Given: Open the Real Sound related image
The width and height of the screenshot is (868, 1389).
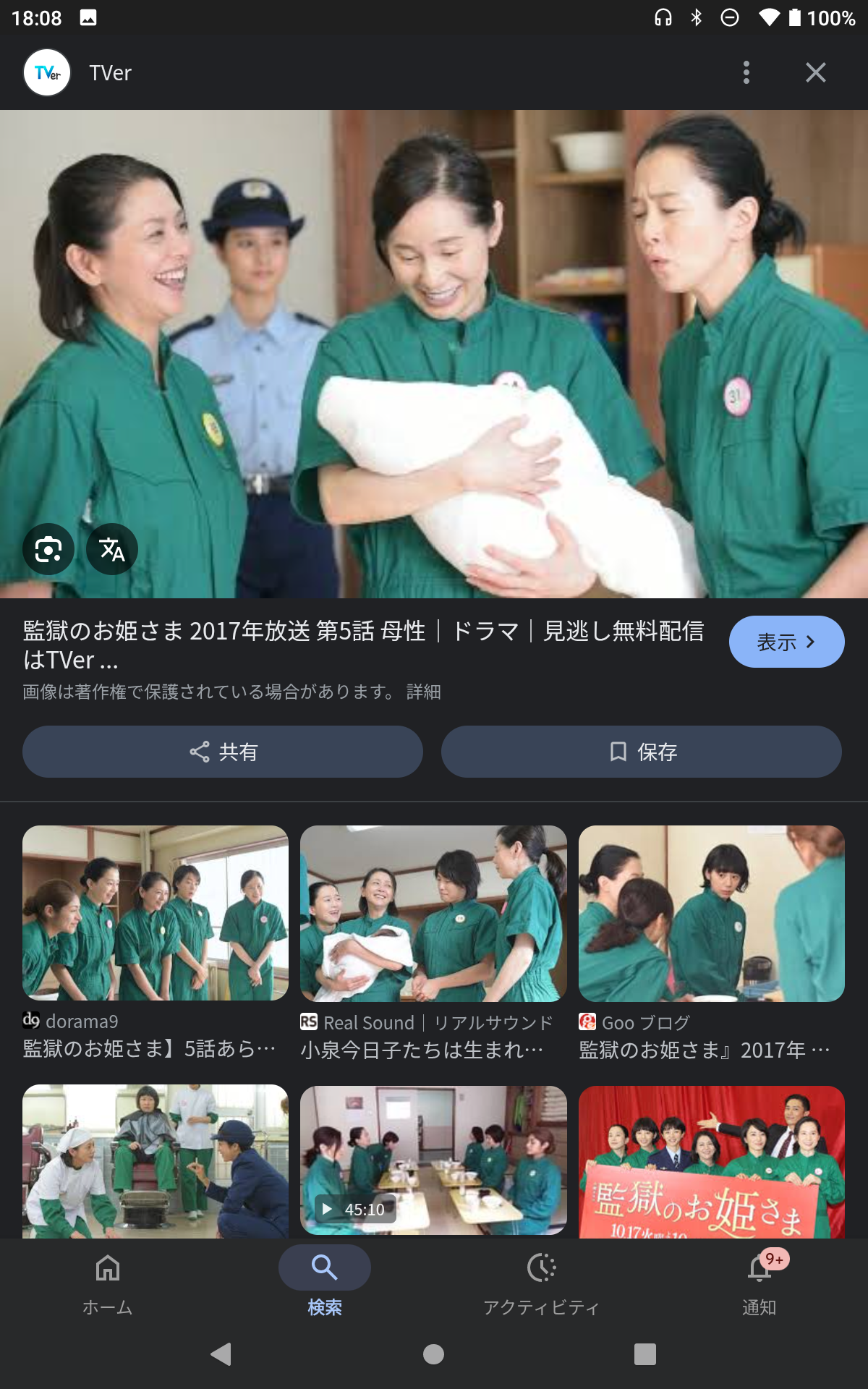Looking at the screenshot, I should click(433, 913).
